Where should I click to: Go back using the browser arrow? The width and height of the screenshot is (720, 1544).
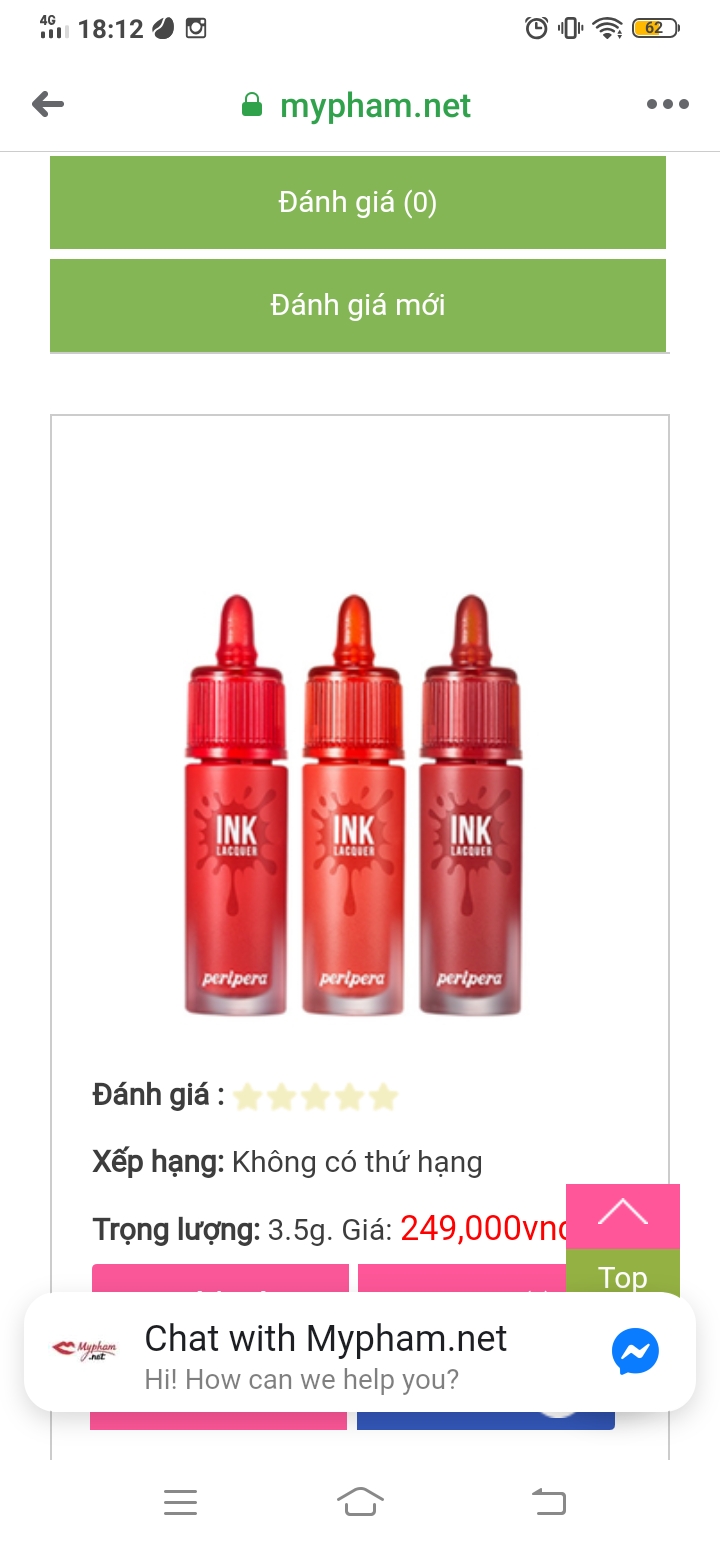tap(47, 104)
